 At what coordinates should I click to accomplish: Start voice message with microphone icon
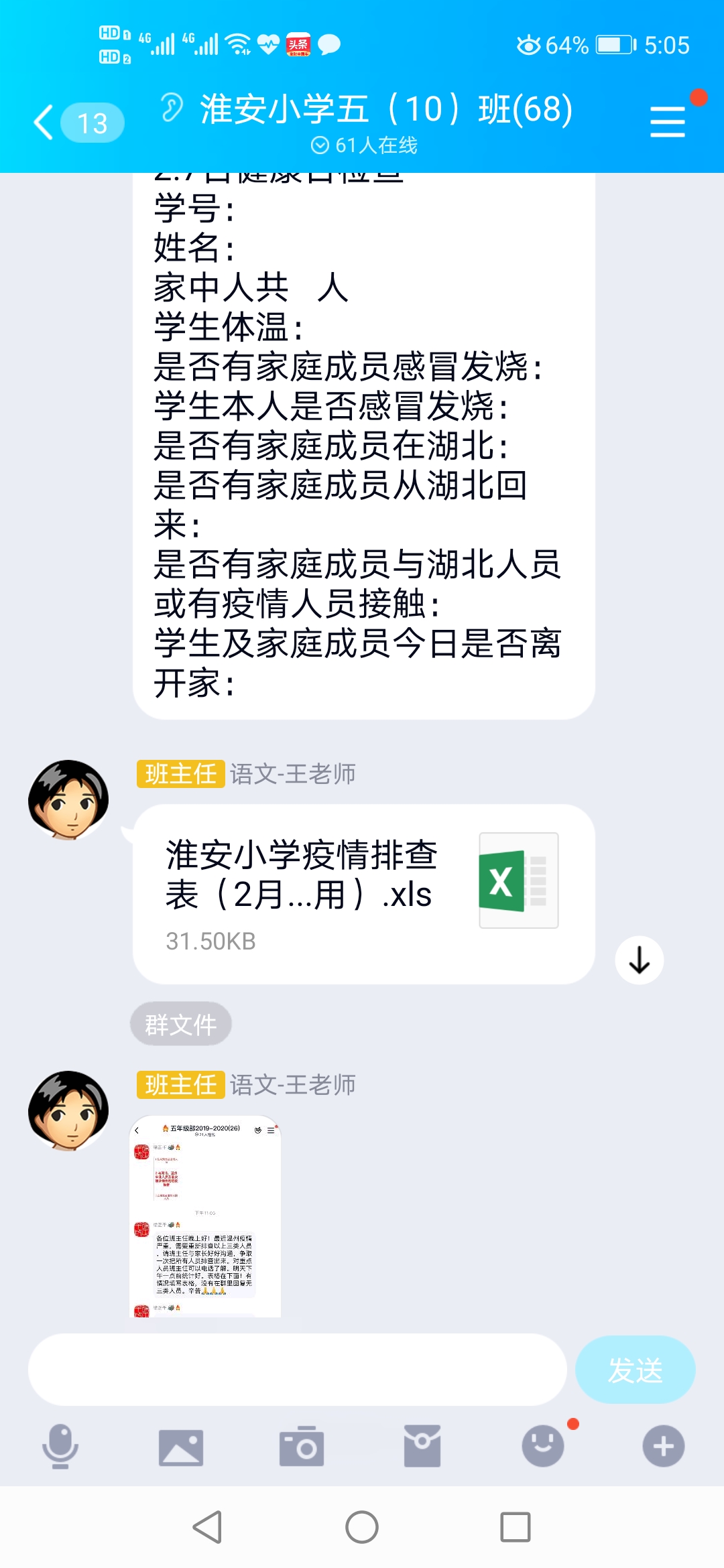tap(60, 1445)
